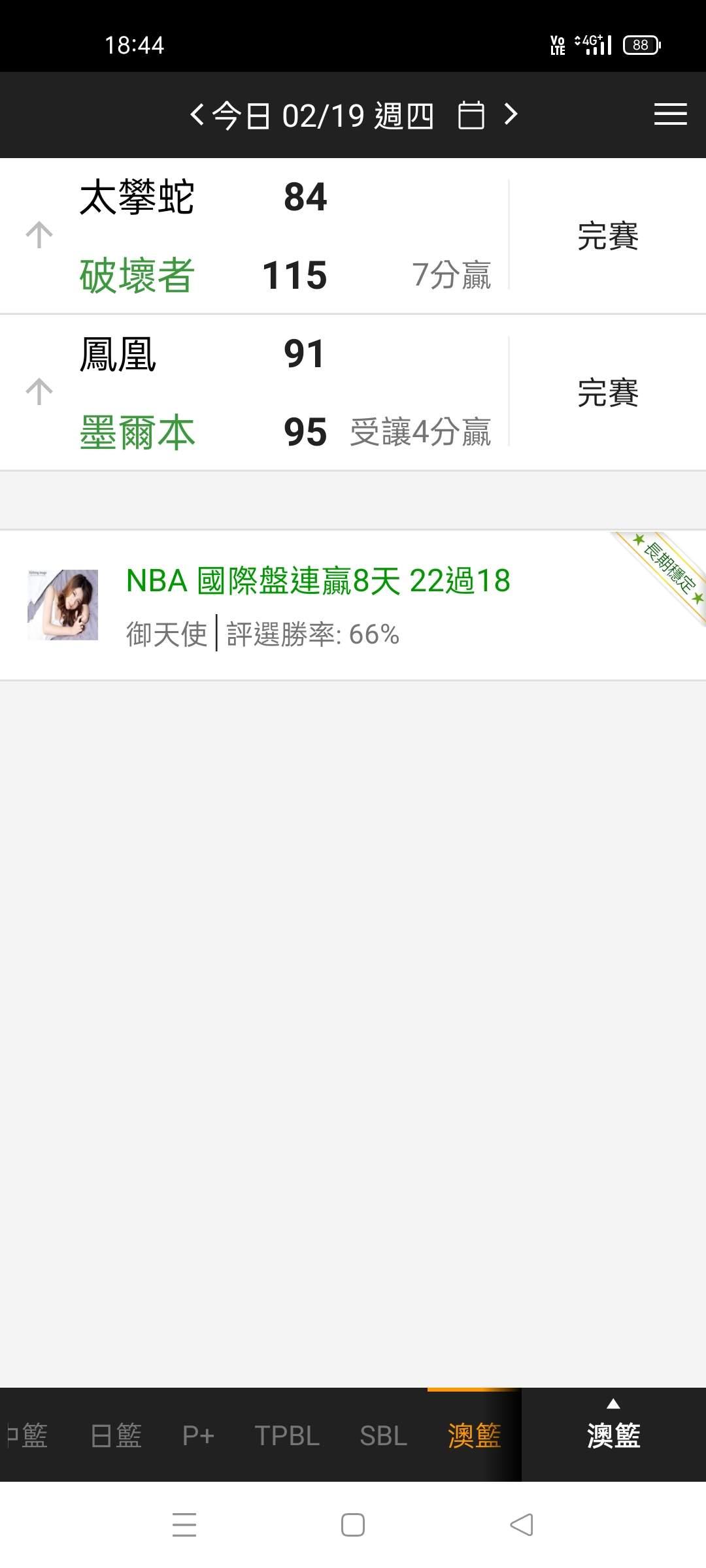Go to the next day
The height and width of the screenshot is (1568, 706).
coord(511,115)
